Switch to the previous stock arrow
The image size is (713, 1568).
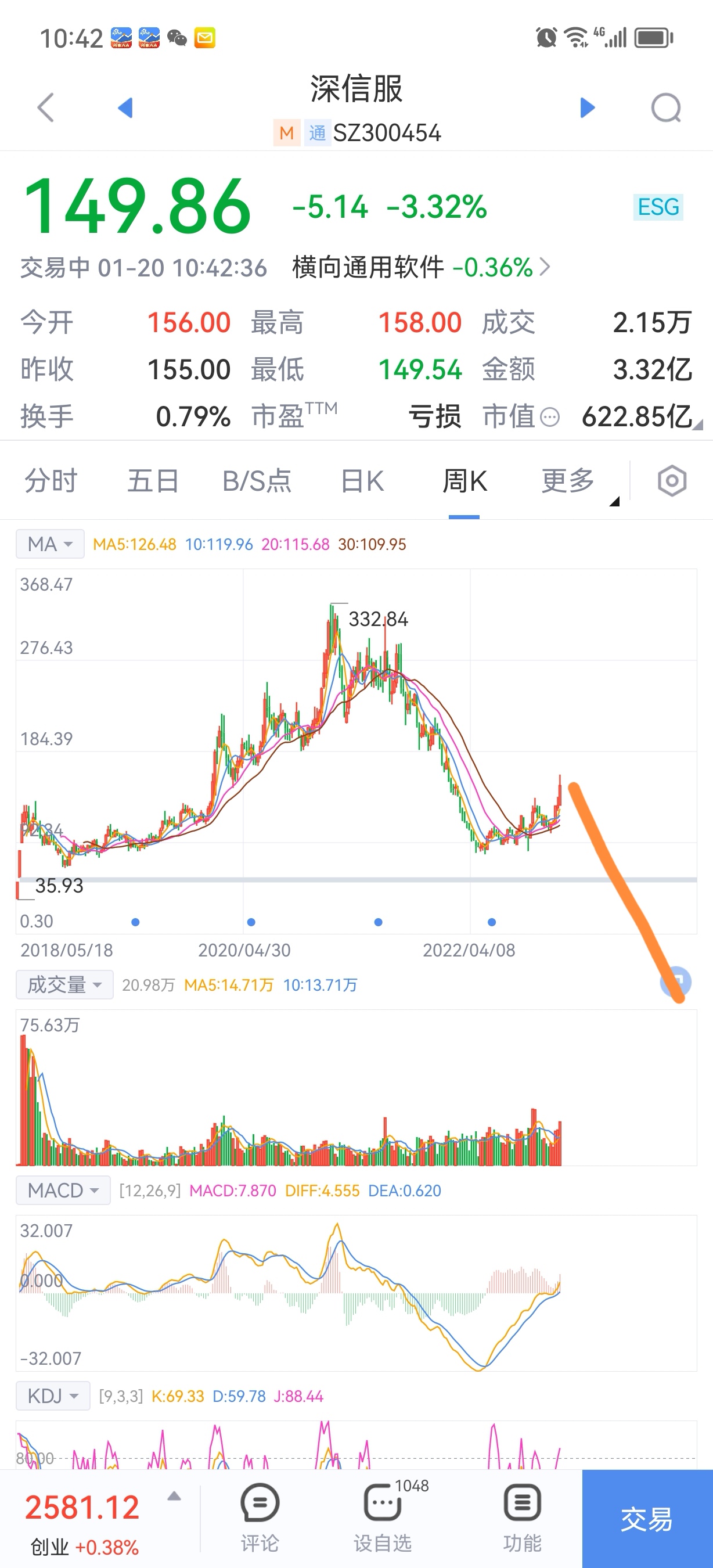point(125,108)
